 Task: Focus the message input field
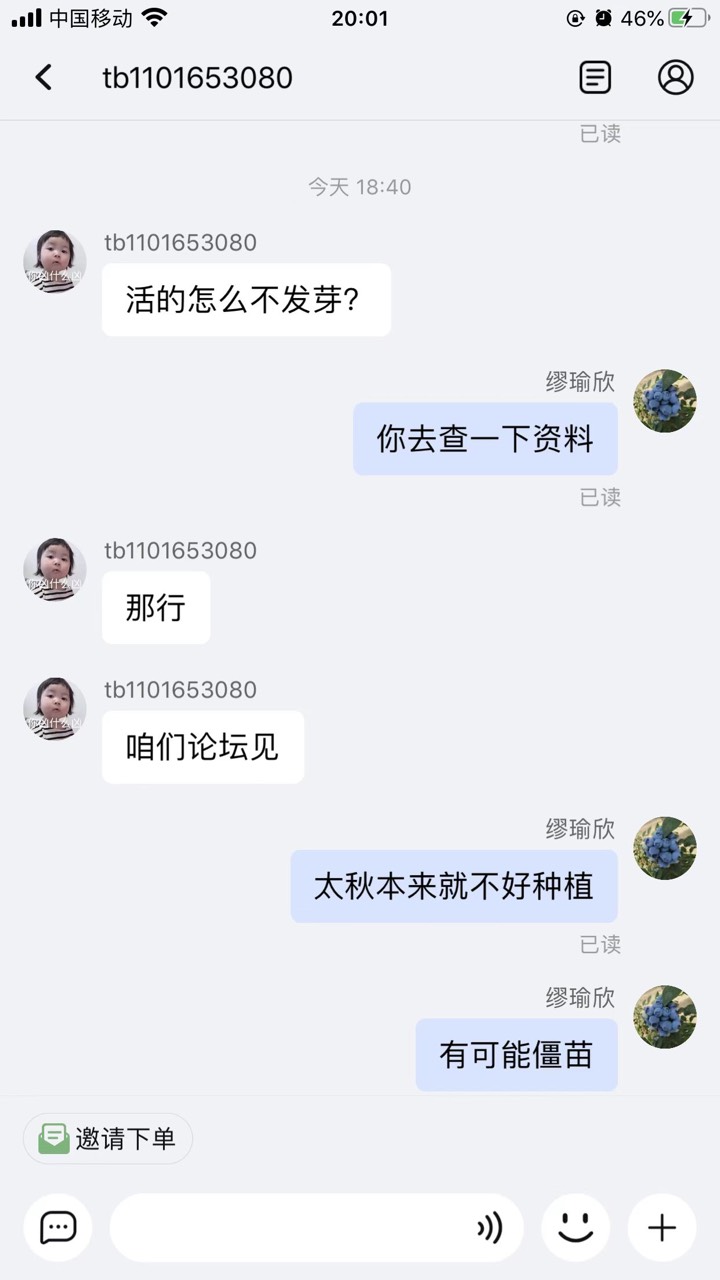pyautogui.click(x=290, y=1227)
